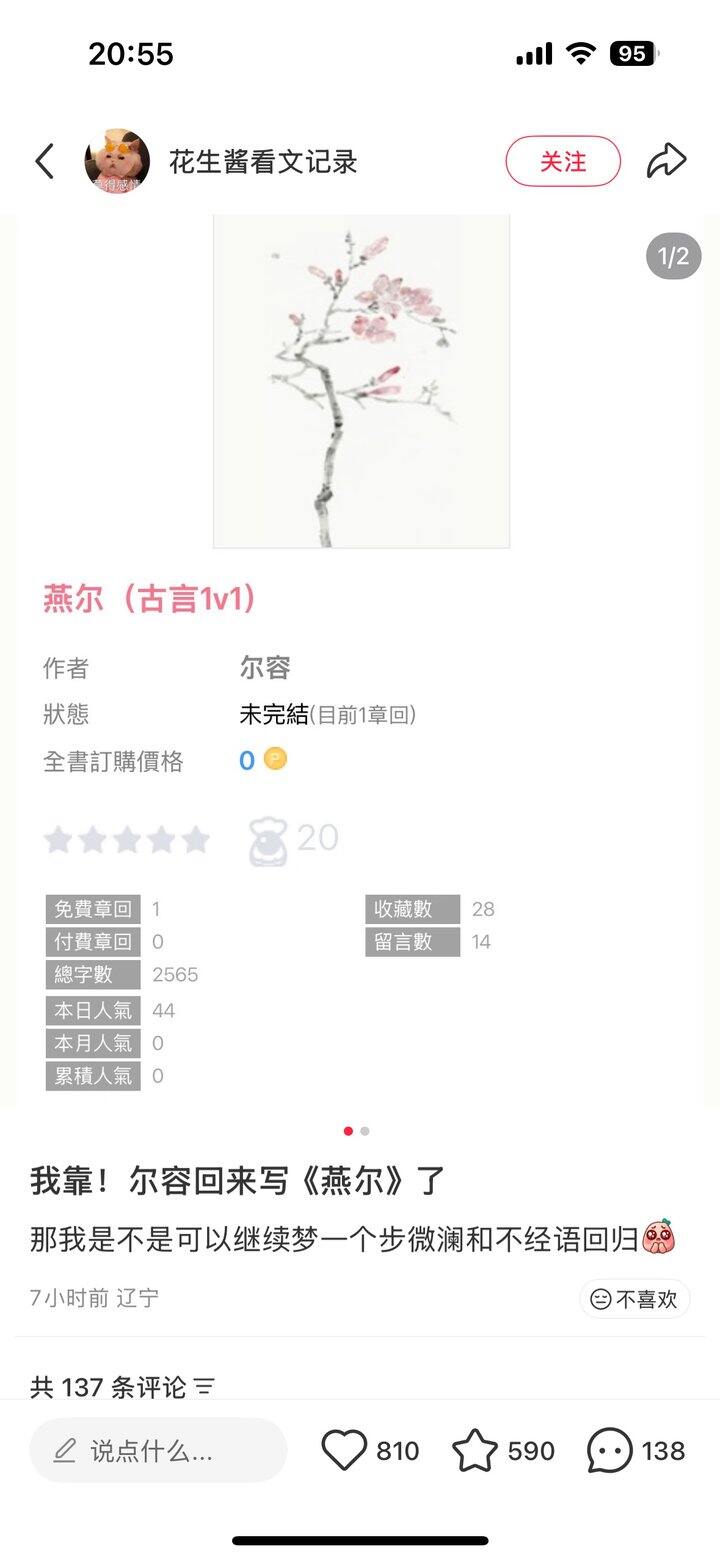Viewport: 720px width, 1560px height.
Task: Go back using the top-left arrow
Action: [44, 161]
